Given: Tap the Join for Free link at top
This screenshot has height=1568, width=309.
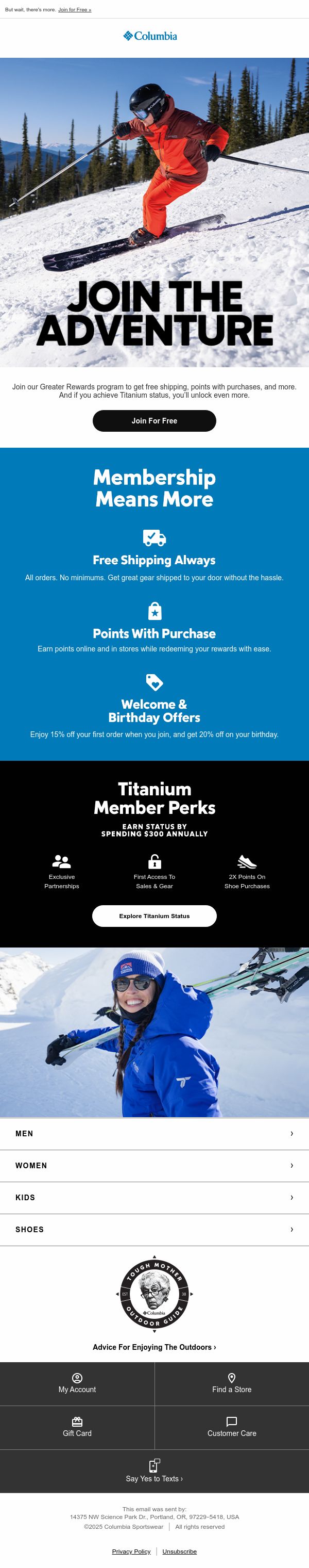Looking at the screenshot, I should tap(75, 10).
